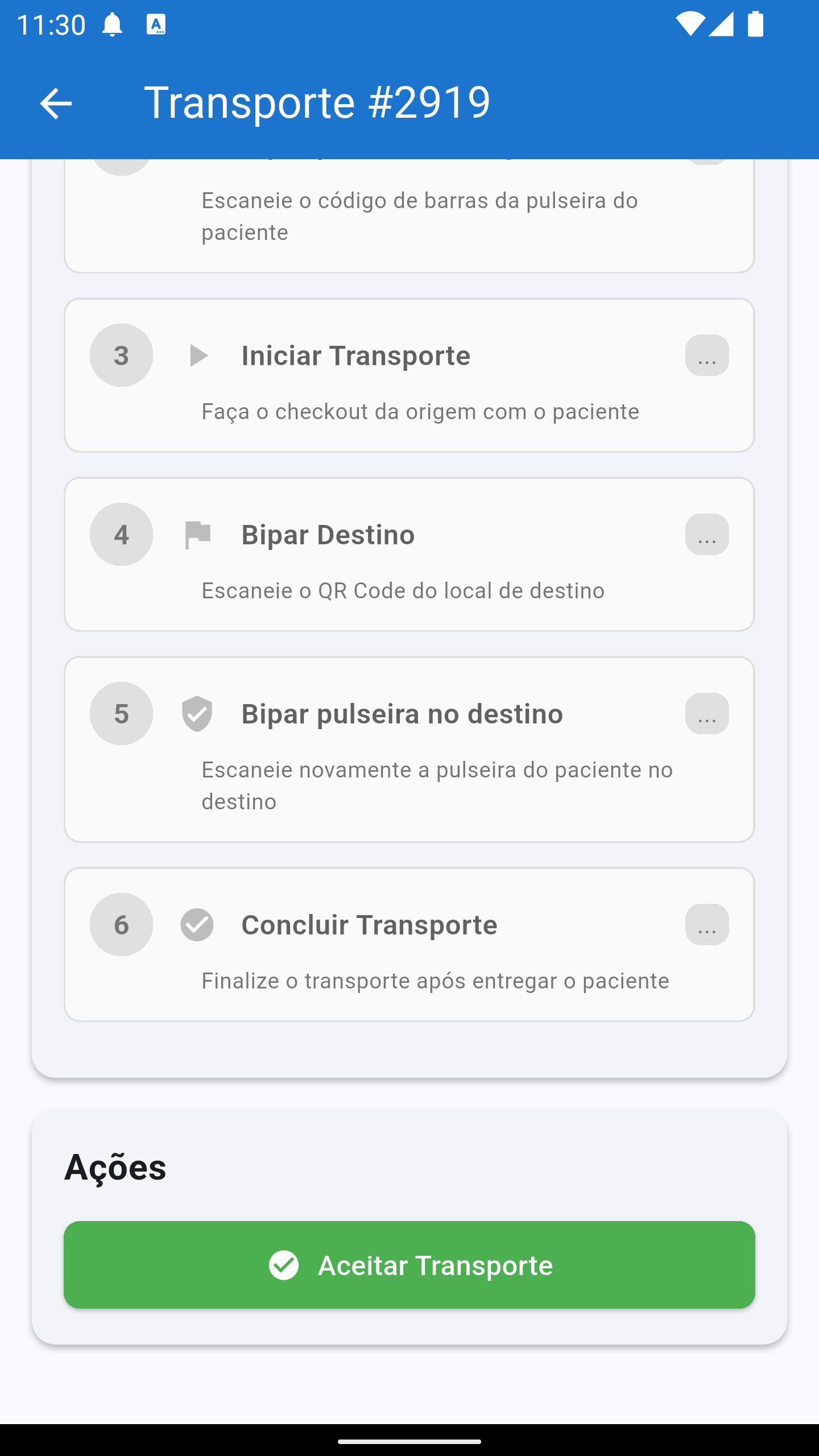Tap the Wi-Fi icon in the status bar

689,24
